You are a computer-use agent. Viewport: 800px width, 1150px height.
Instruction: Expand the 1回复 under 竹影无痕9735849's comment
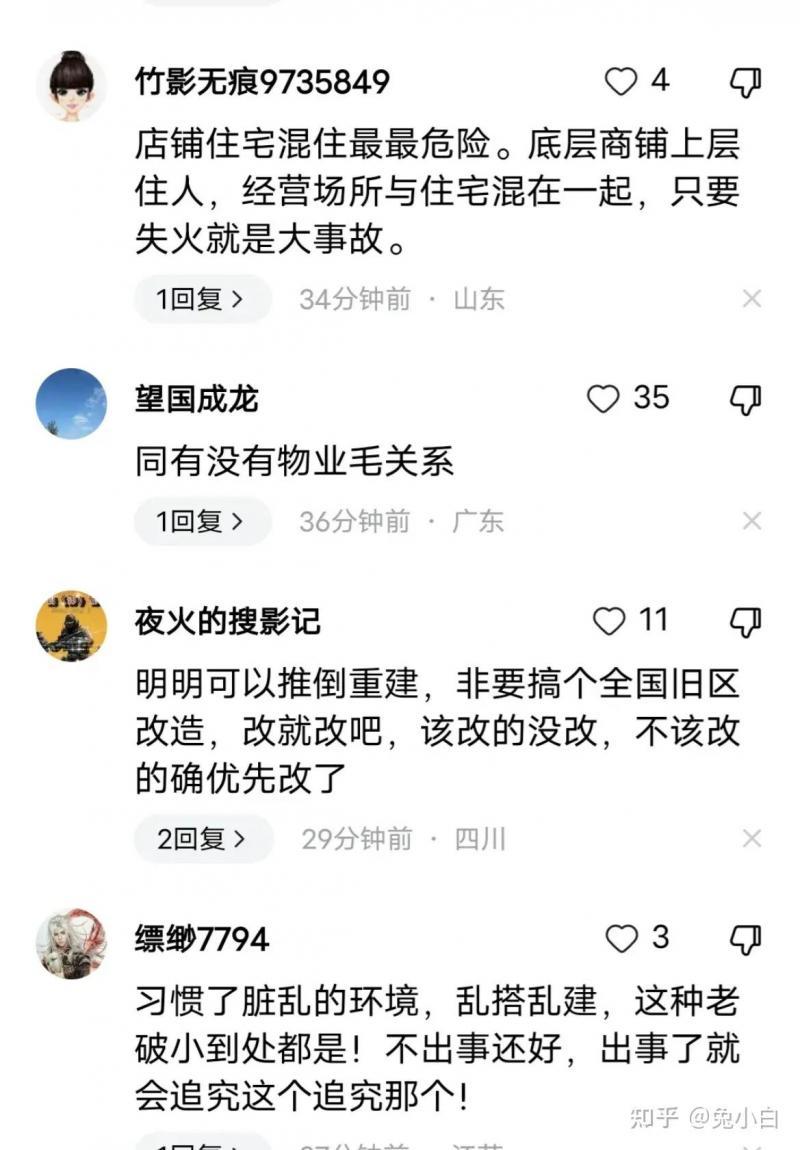coord(202,299)
